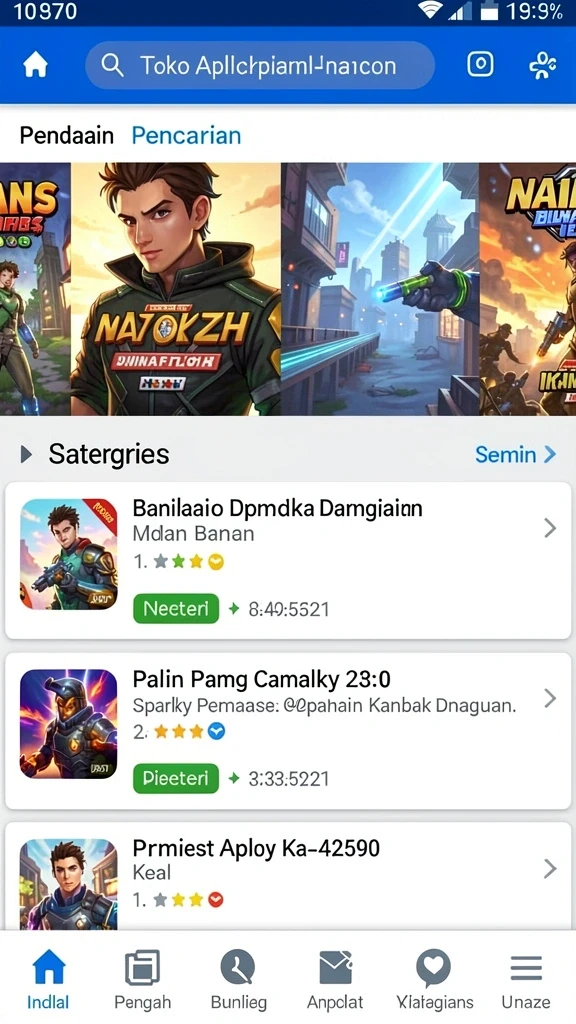576x1024 pixels.
Task: Open the Xlatagians tab
Action: (435, 980)
